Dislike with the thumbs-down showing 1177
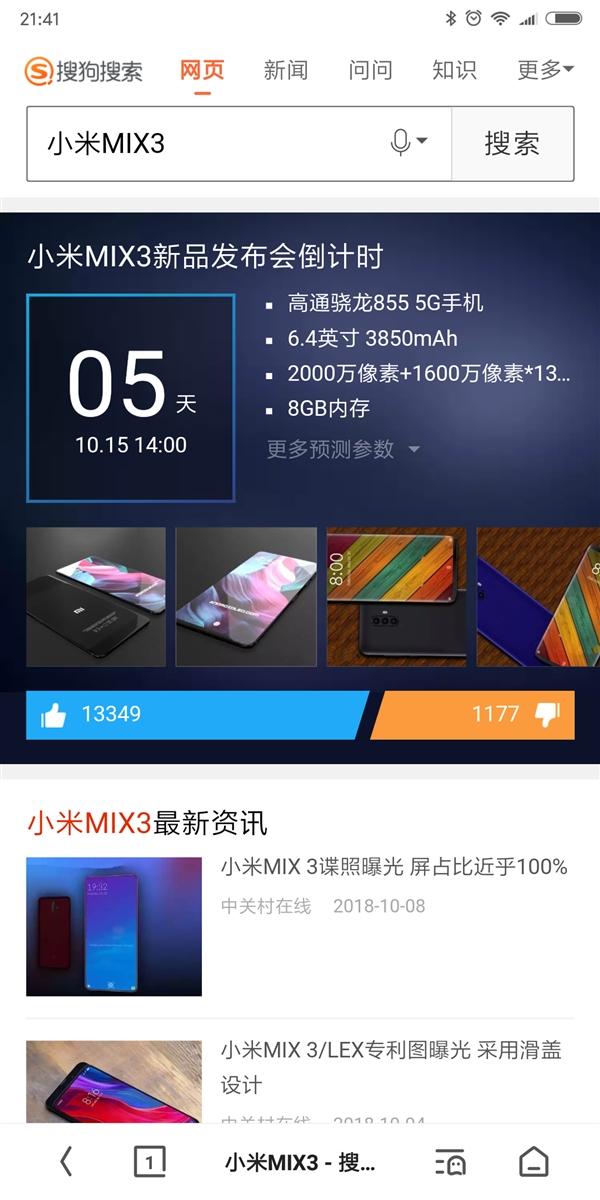The width and height of the screenshot is (600, 1200). click(473, 714)
